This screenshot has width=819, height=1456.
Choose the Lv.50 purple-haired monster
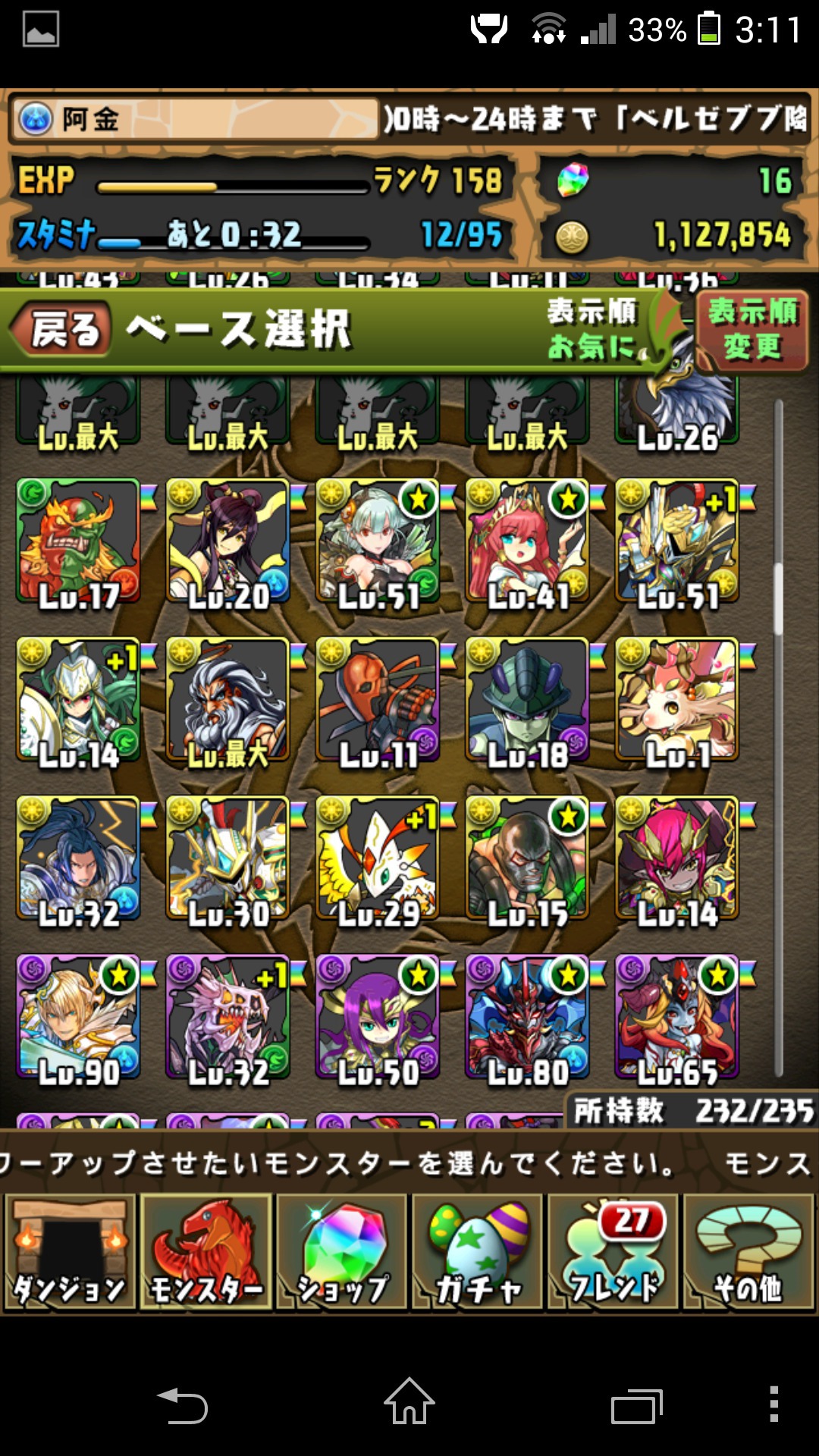coord(378,1017)
